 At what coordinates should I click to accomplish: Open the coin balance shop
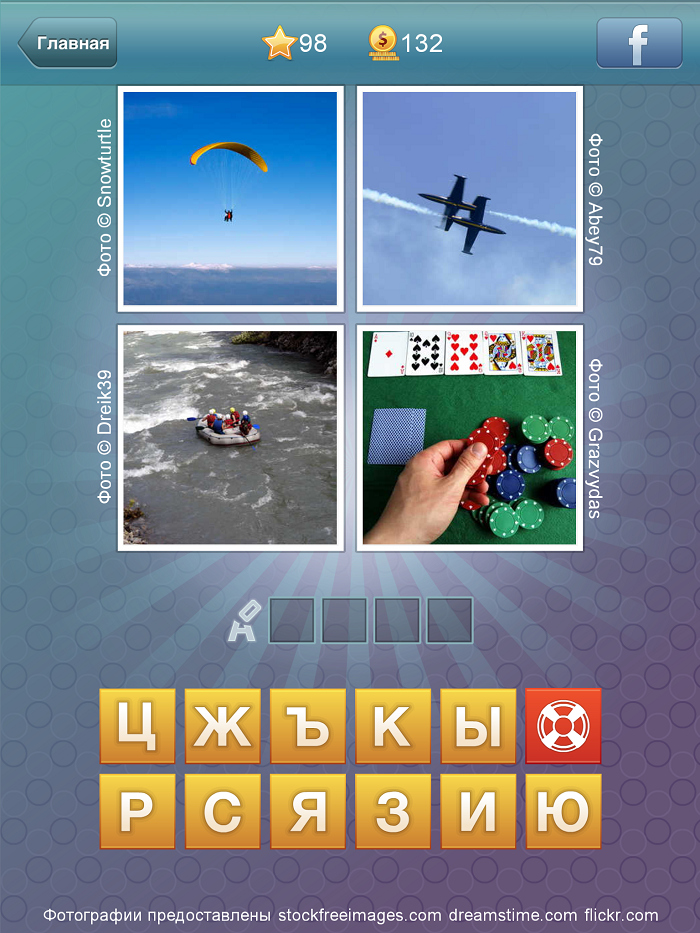pos(405,42)
